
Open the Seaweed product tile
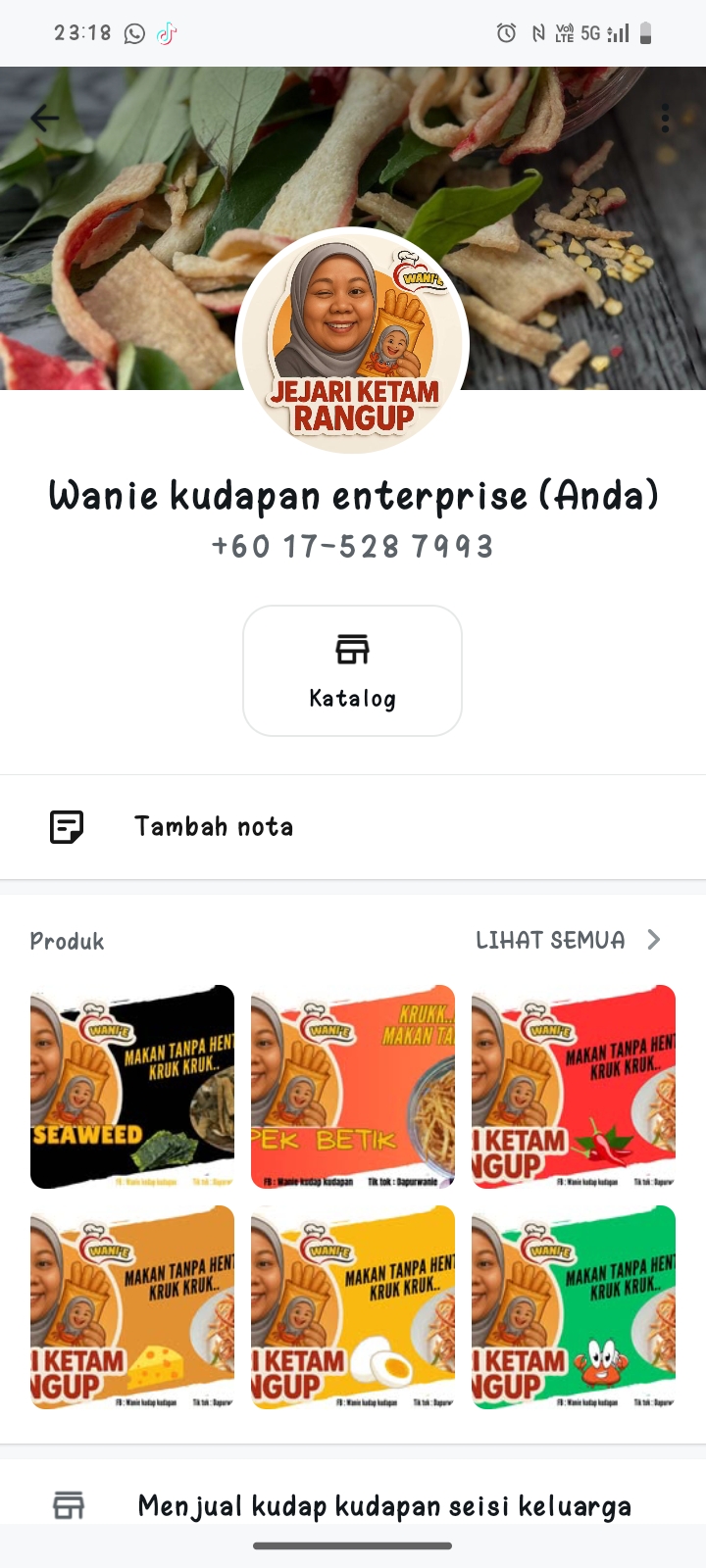pos(132,1087)
